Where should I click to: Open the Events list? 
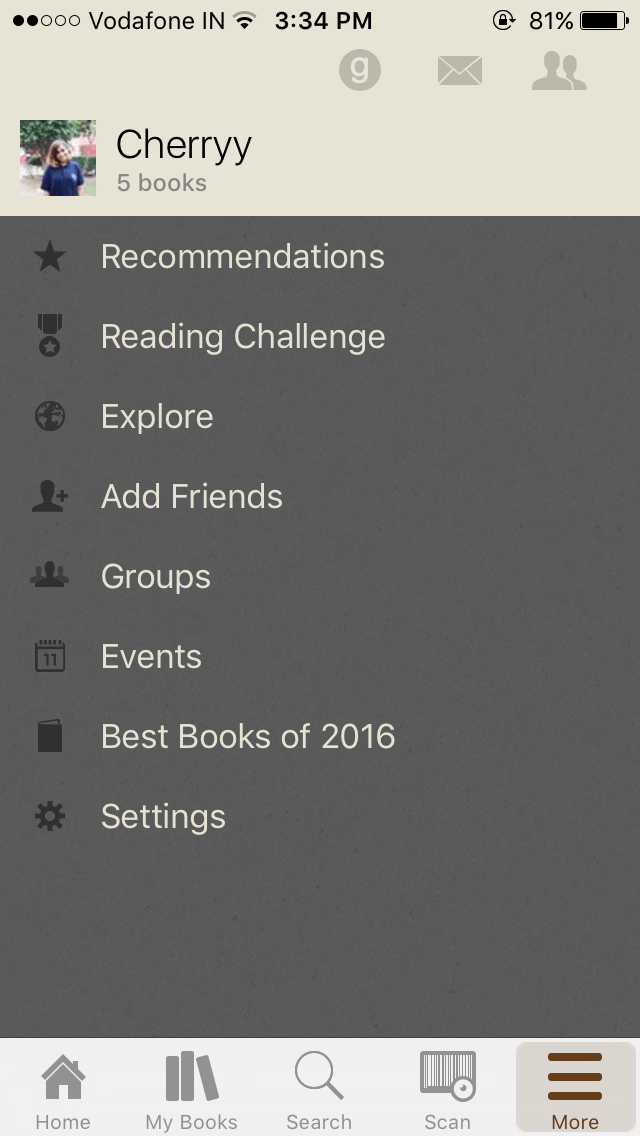click(320, 656)
